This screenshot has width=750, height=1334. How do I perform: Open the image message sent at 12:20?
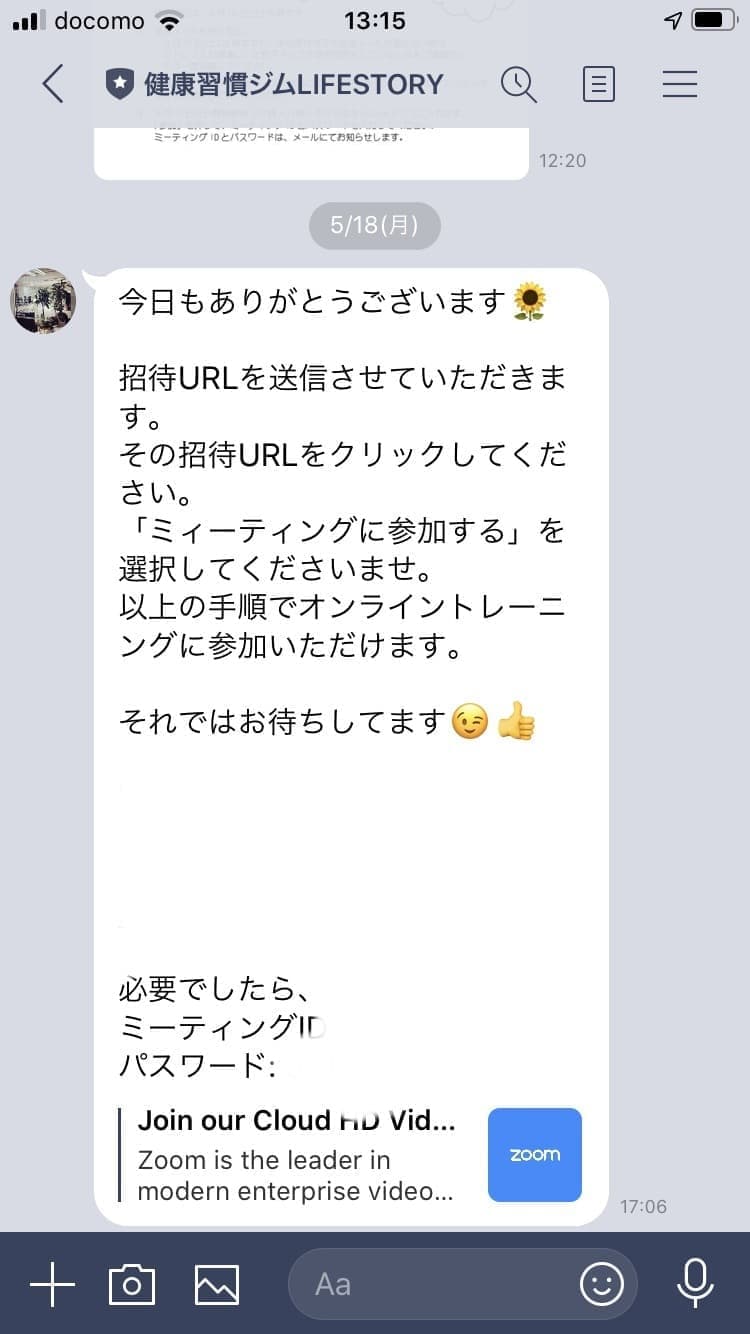click(310, 152)
